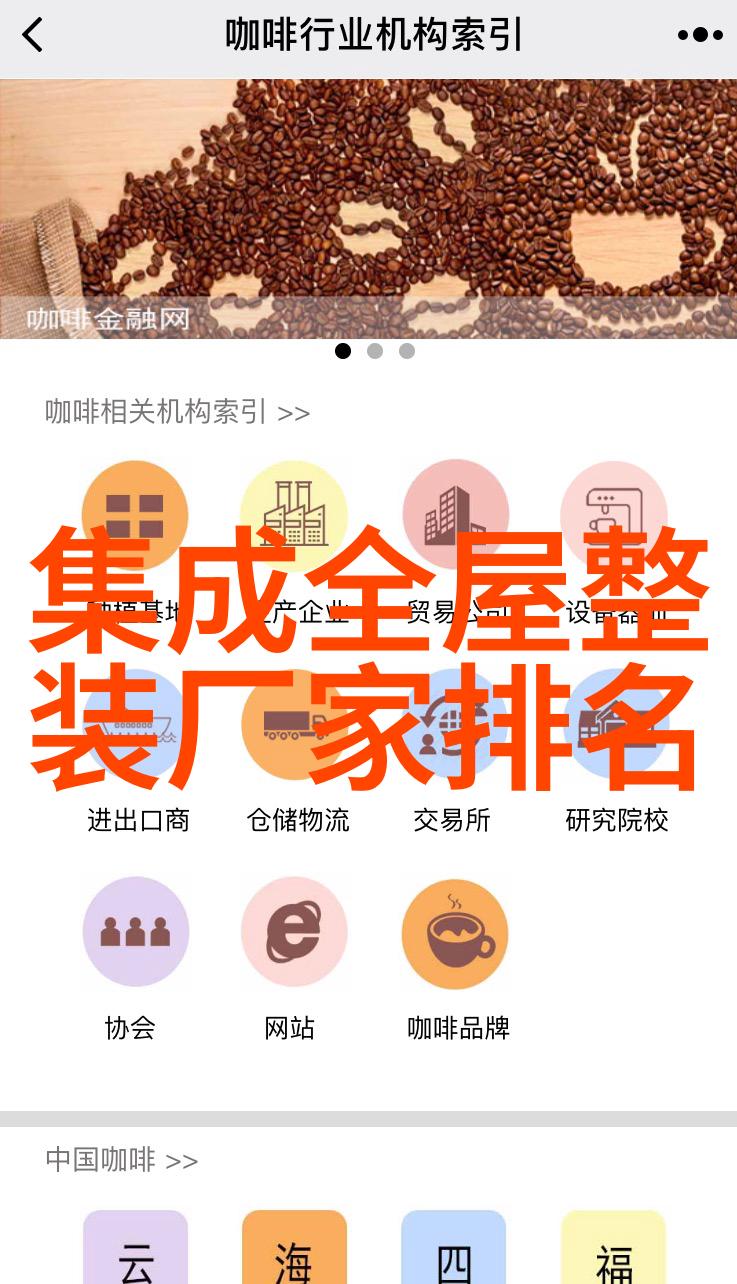Viewport: 737px width, 1284px height.
Task: Jump to the second banner slide dot
Action: click(x=375, y=351)
